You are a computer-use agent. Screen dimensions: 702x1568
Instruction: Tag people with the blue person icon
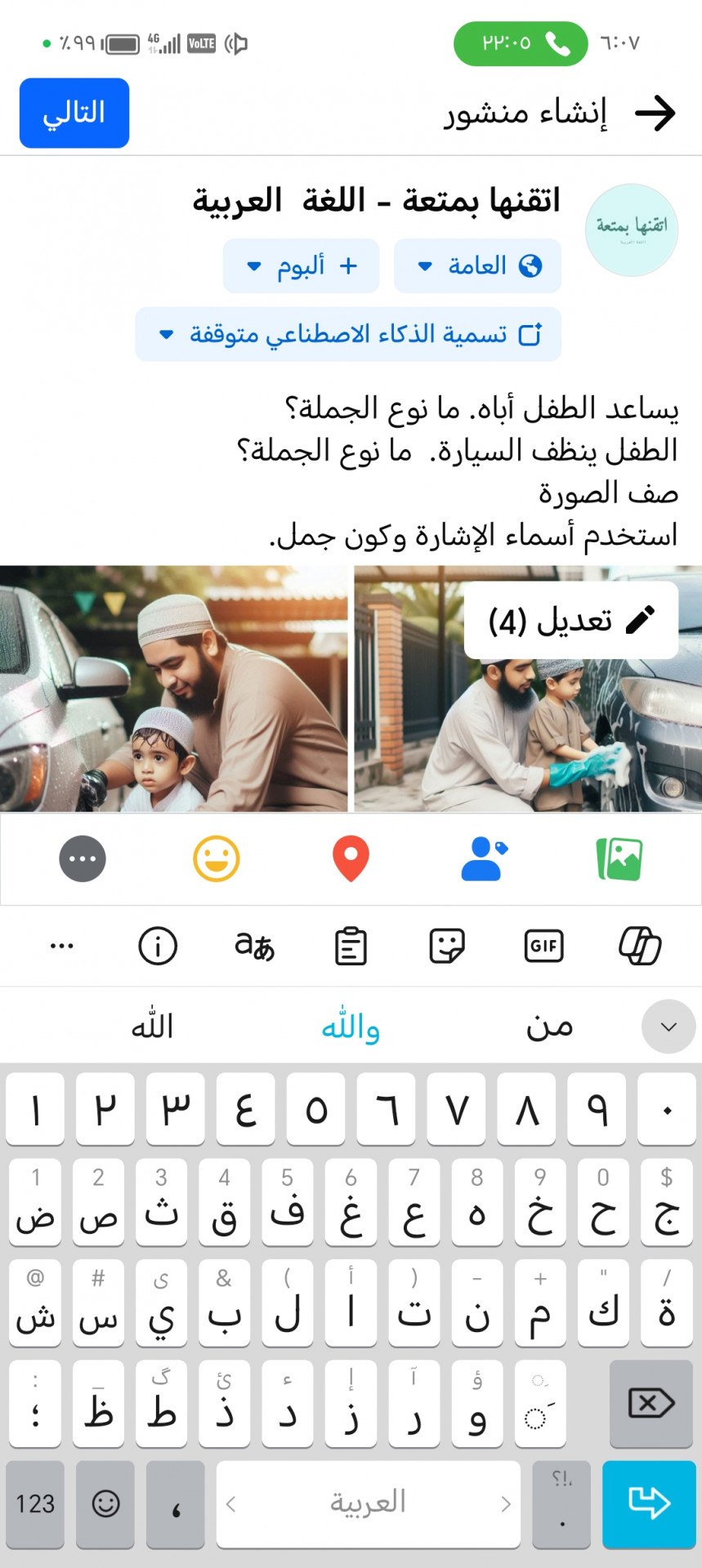coord(484,859)
